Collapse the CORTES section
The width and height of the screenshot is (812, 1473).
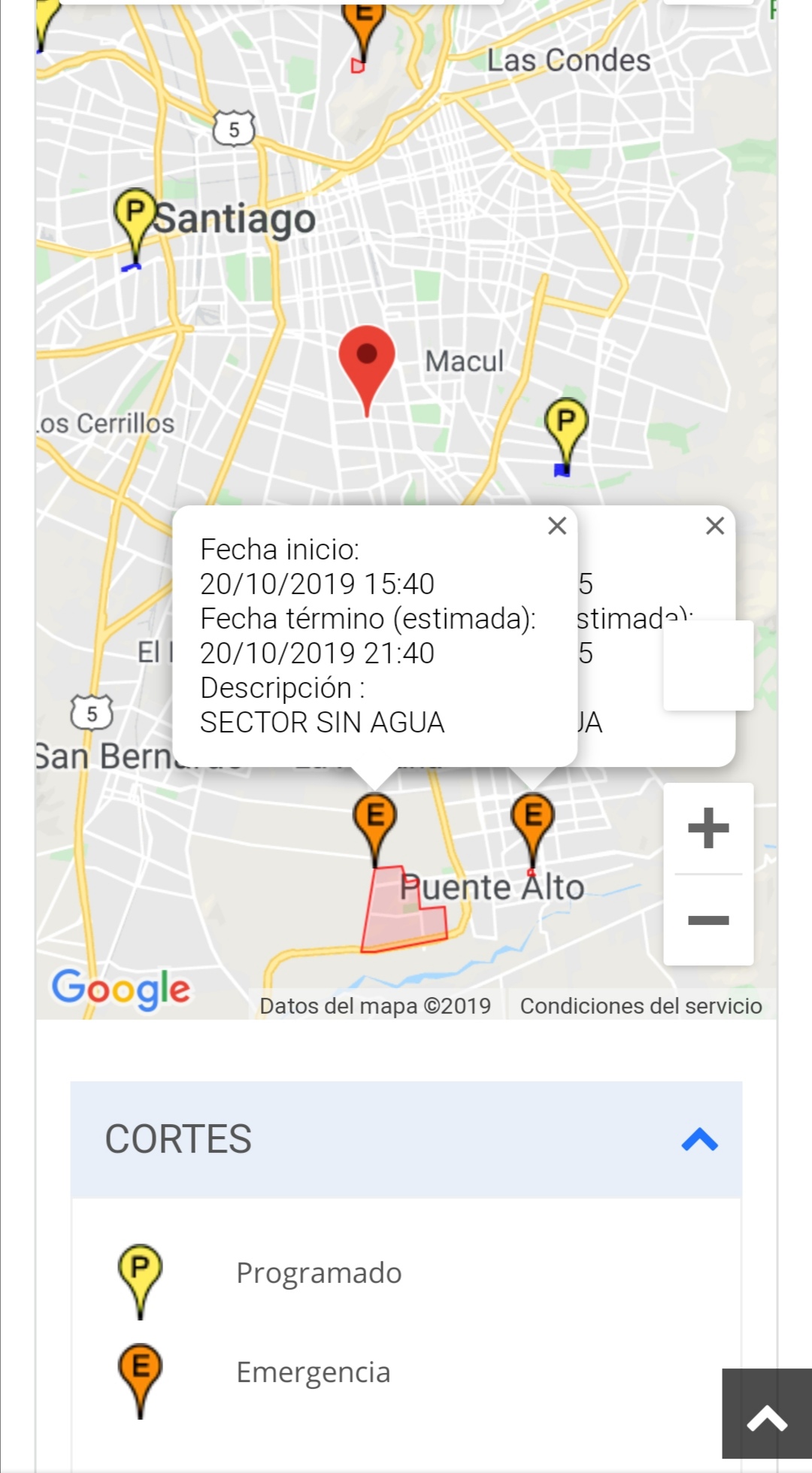click(x=699, y=1140)
